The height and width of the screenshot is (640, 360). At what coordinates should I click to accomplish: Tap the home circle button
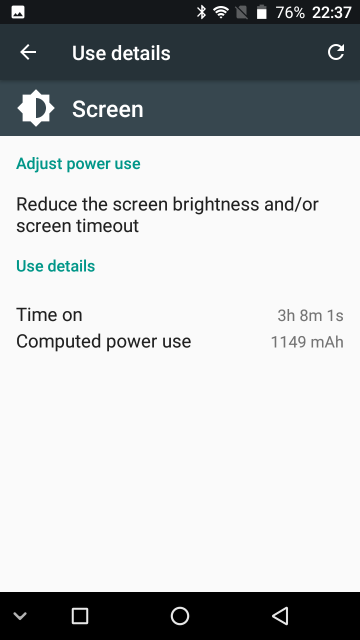pos(180,616)
